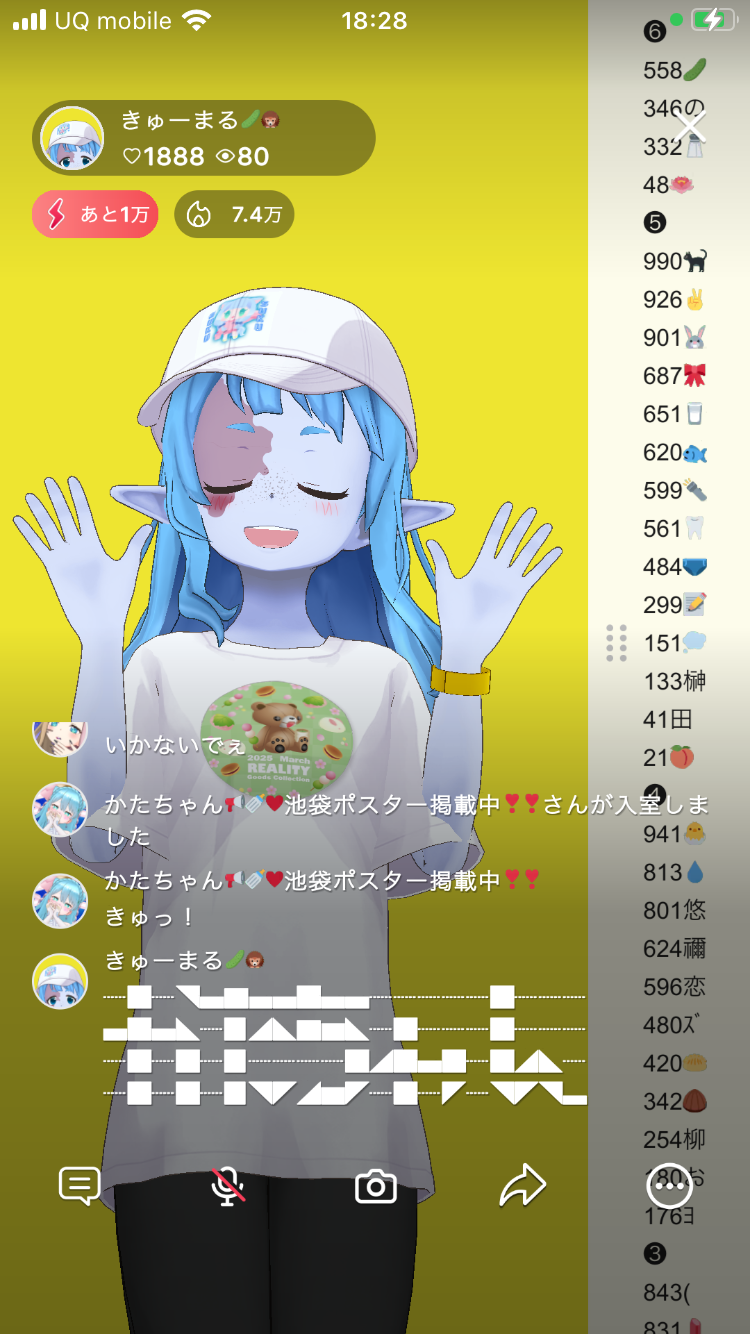Image resolution: width=750 pixels, height=1334 pixels.
Task: Take a snapshot with the camera icon
Action: point(376,1186)
